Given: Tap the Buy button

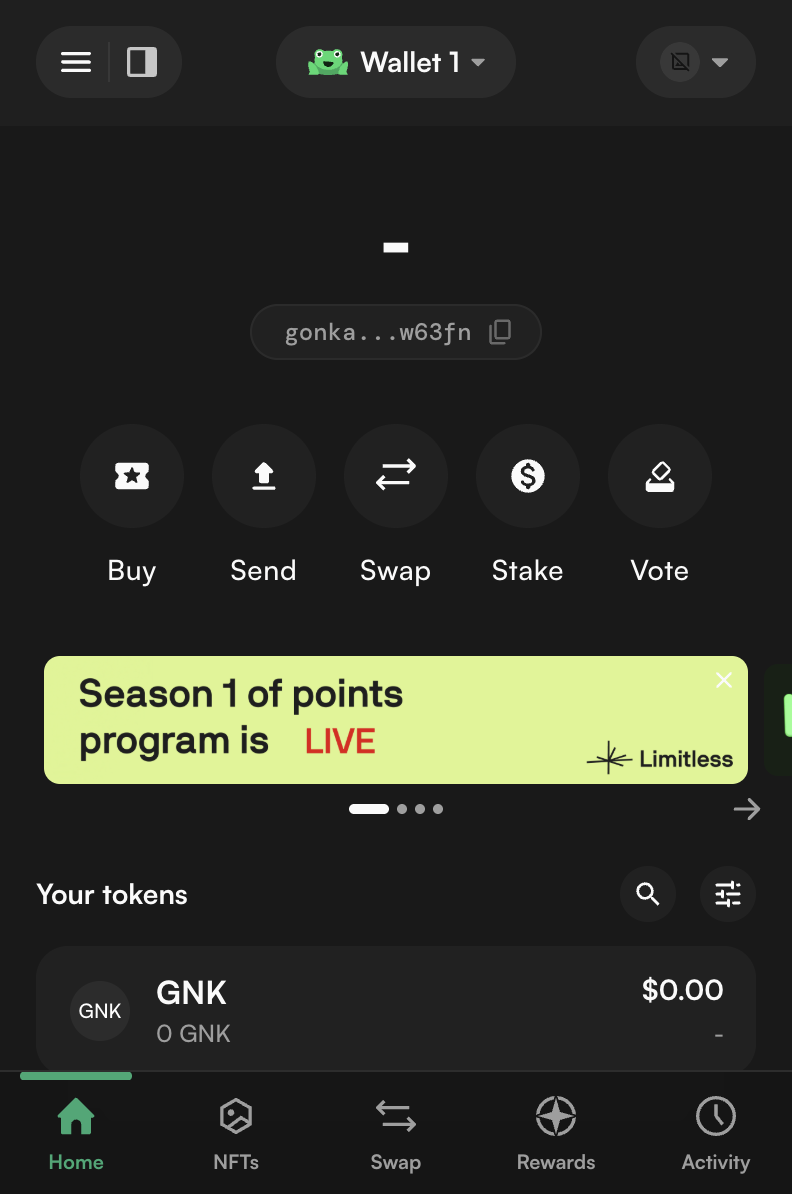Looking at the screenshot, I should (x=132, y=476).
